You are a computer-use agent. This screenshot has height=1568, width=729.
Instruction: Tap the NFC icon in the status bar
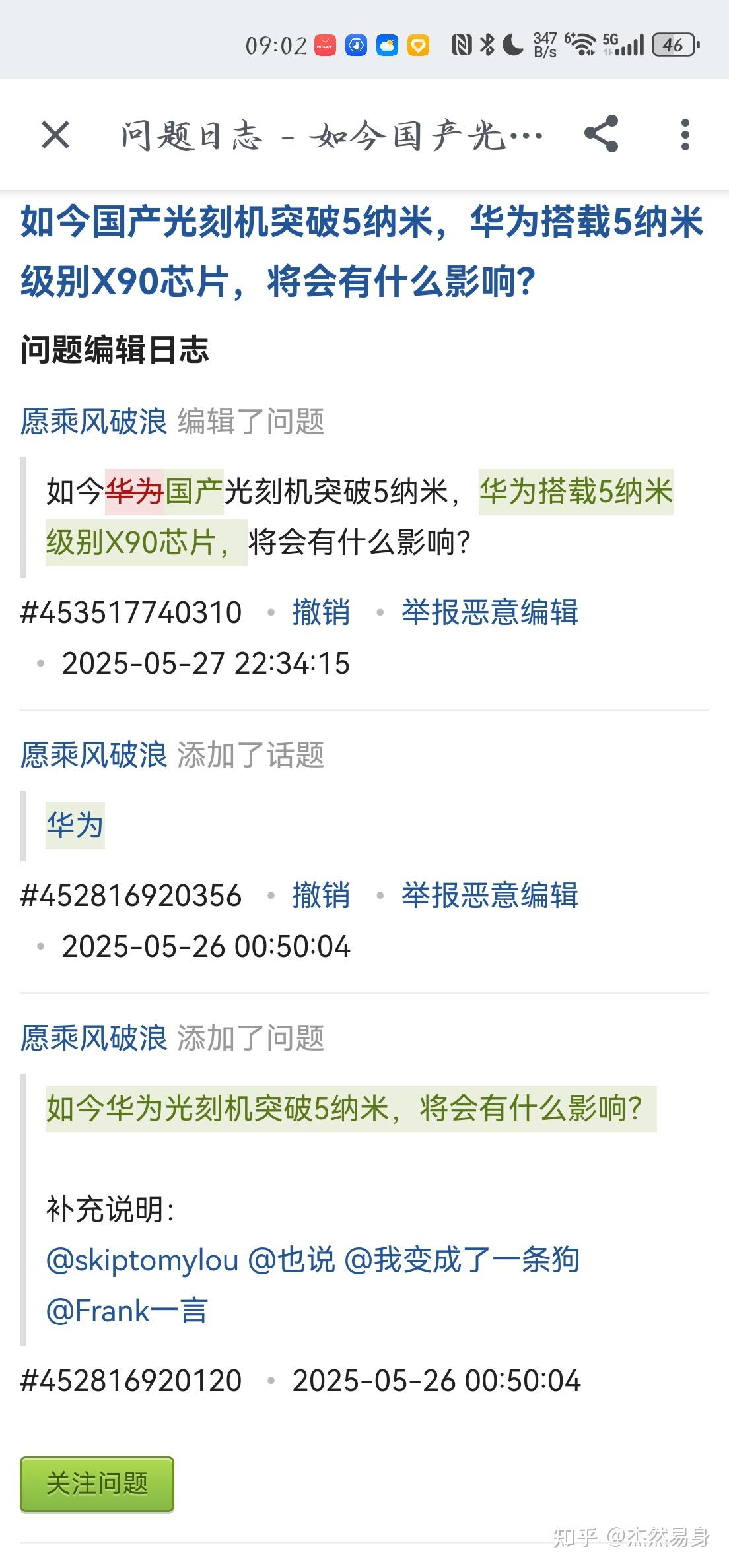pyautogui.click(x=462, y=44)
